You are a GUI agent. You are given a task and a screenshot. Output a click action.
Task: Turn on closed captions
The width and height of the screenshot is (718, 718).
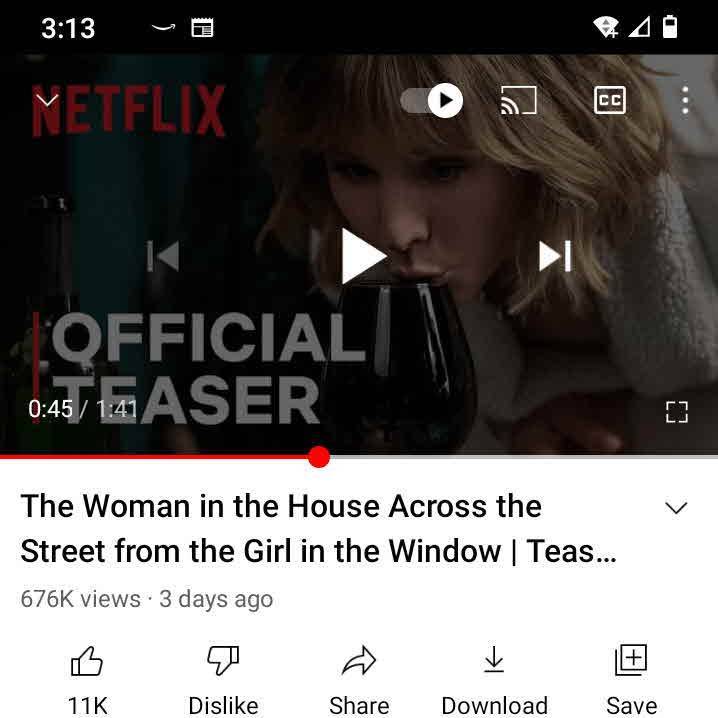coord(610,100)
